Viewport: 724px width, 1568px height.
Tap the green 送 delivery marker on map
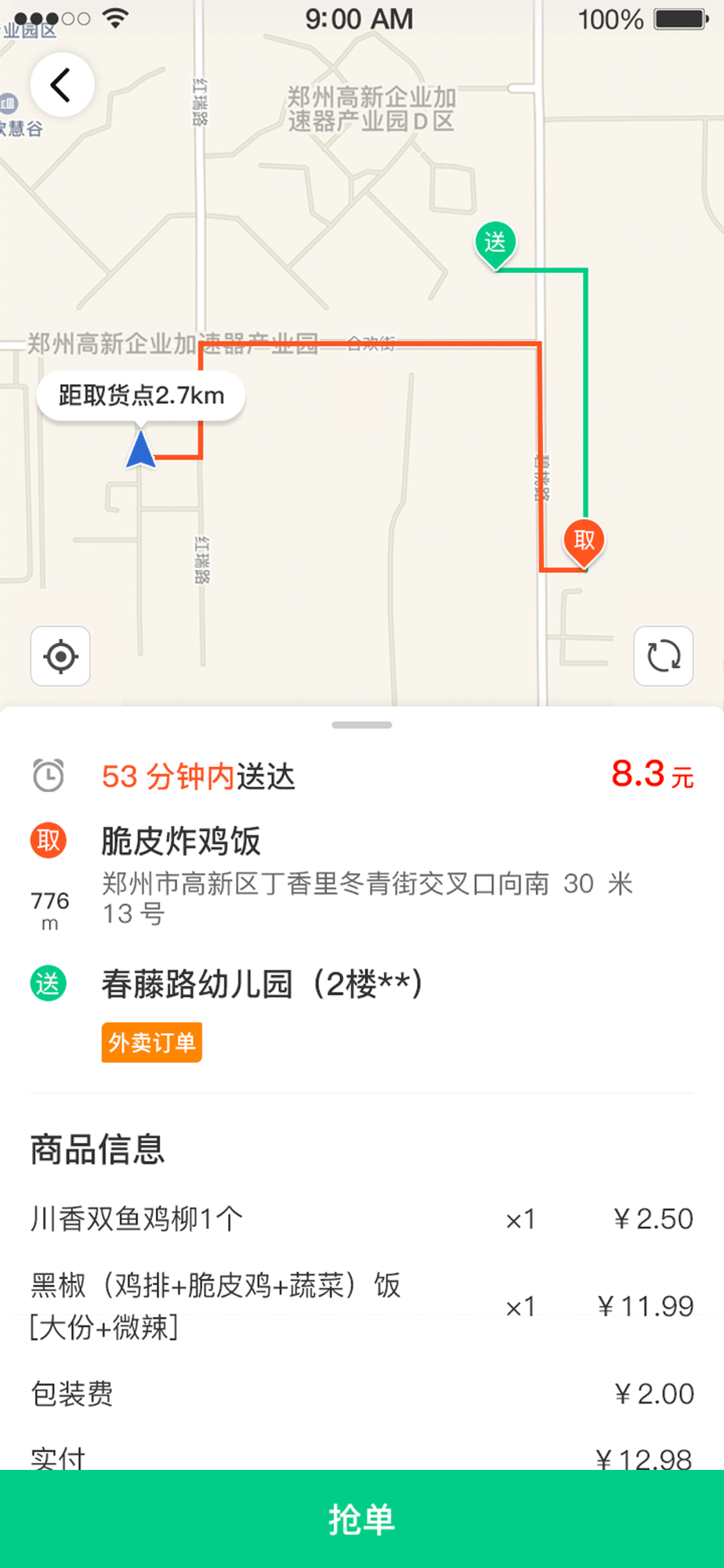495,245
